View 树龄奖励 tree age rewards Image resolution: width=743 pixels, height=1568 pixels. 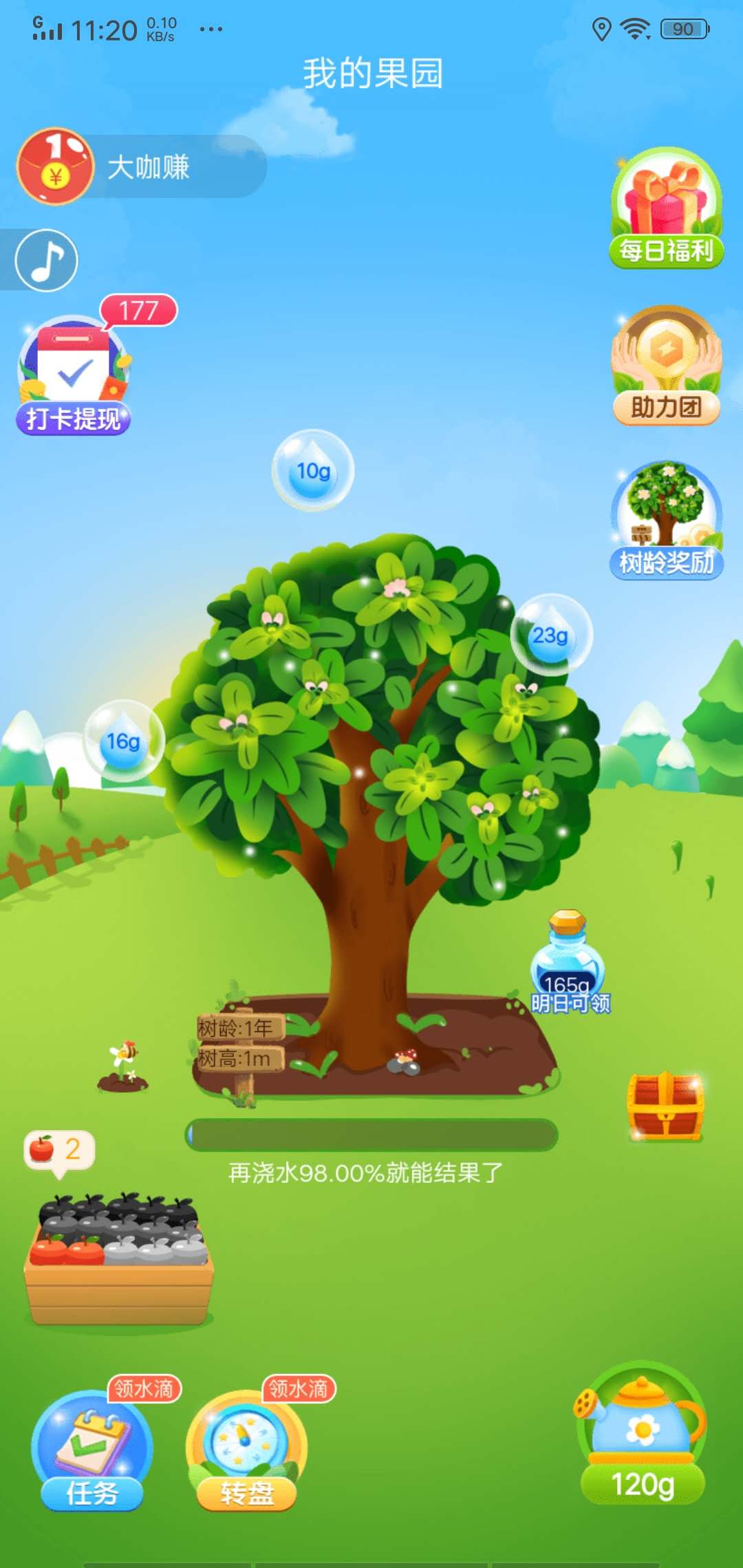[x=666, y=521]
